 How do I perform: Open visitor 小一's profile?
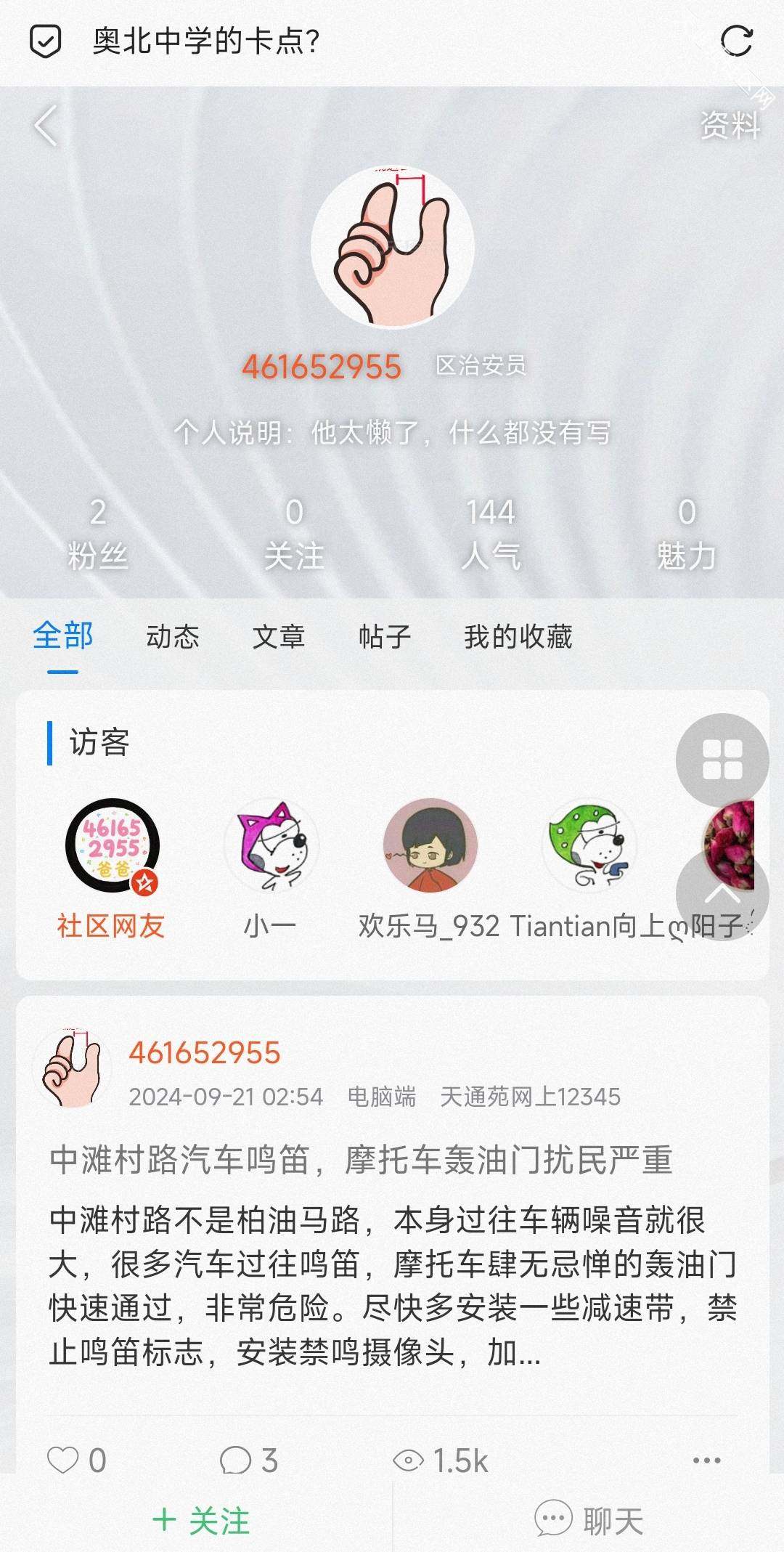271,868
